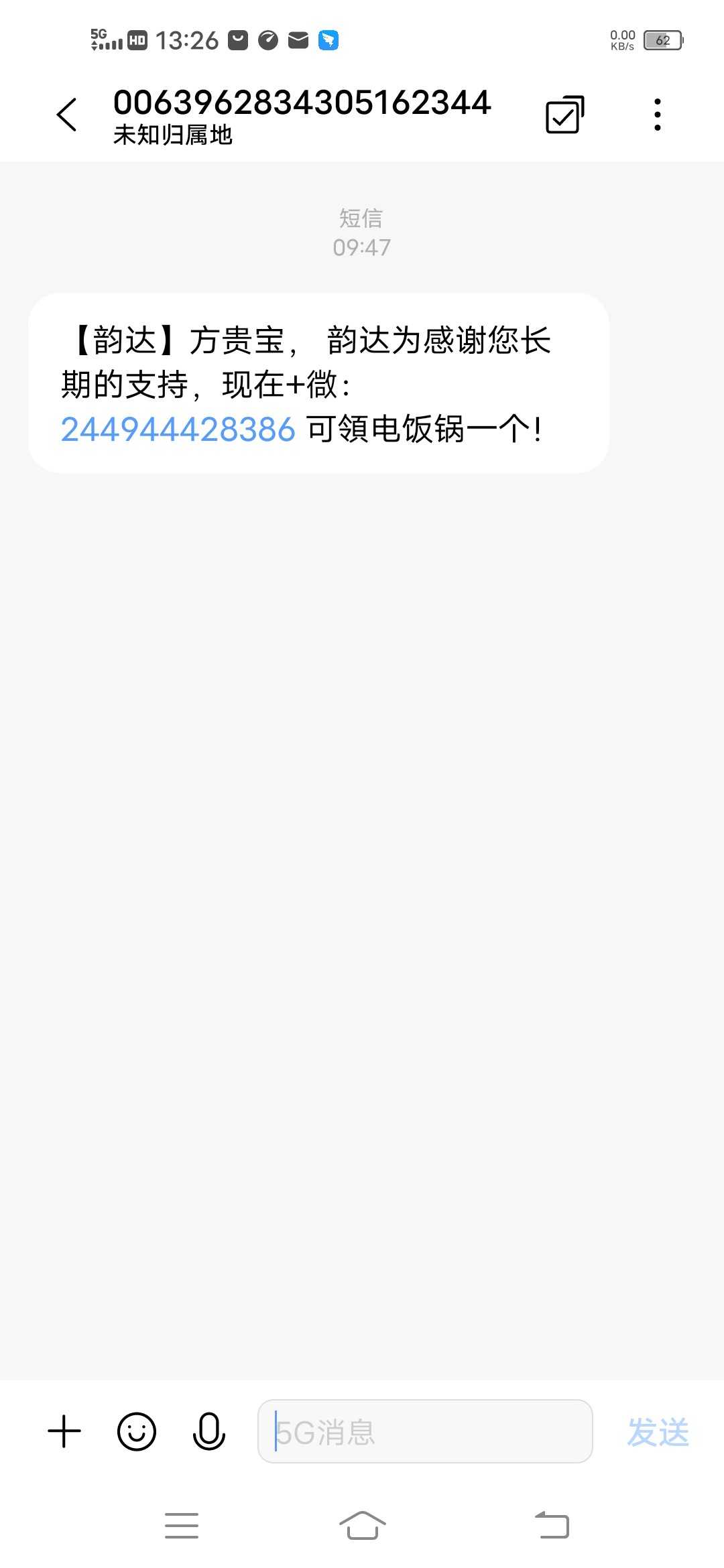
Task: Open the plus attachment menu
Action: [x=64, y=1431]
